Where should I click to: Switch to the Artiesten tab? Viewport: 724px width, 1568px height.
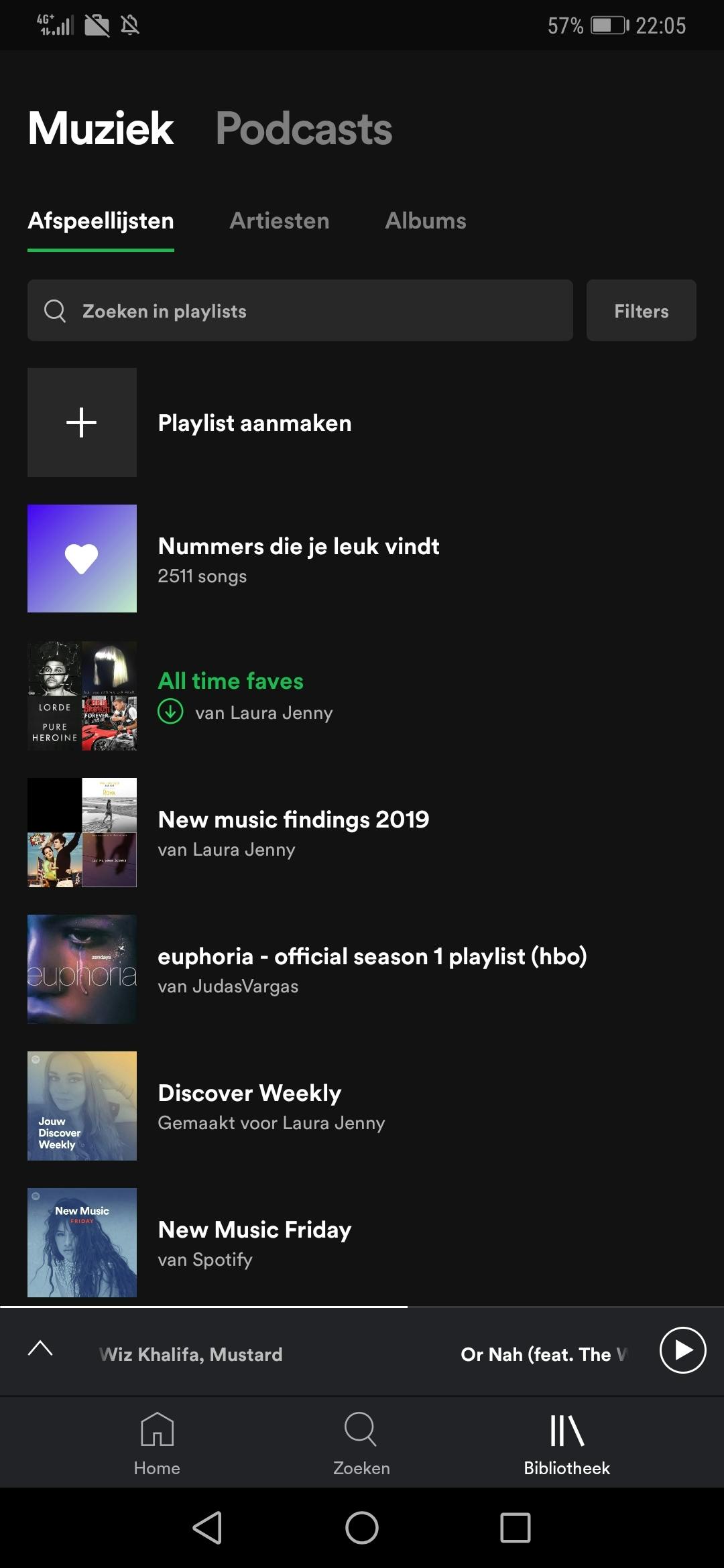(x=280, y=221)
